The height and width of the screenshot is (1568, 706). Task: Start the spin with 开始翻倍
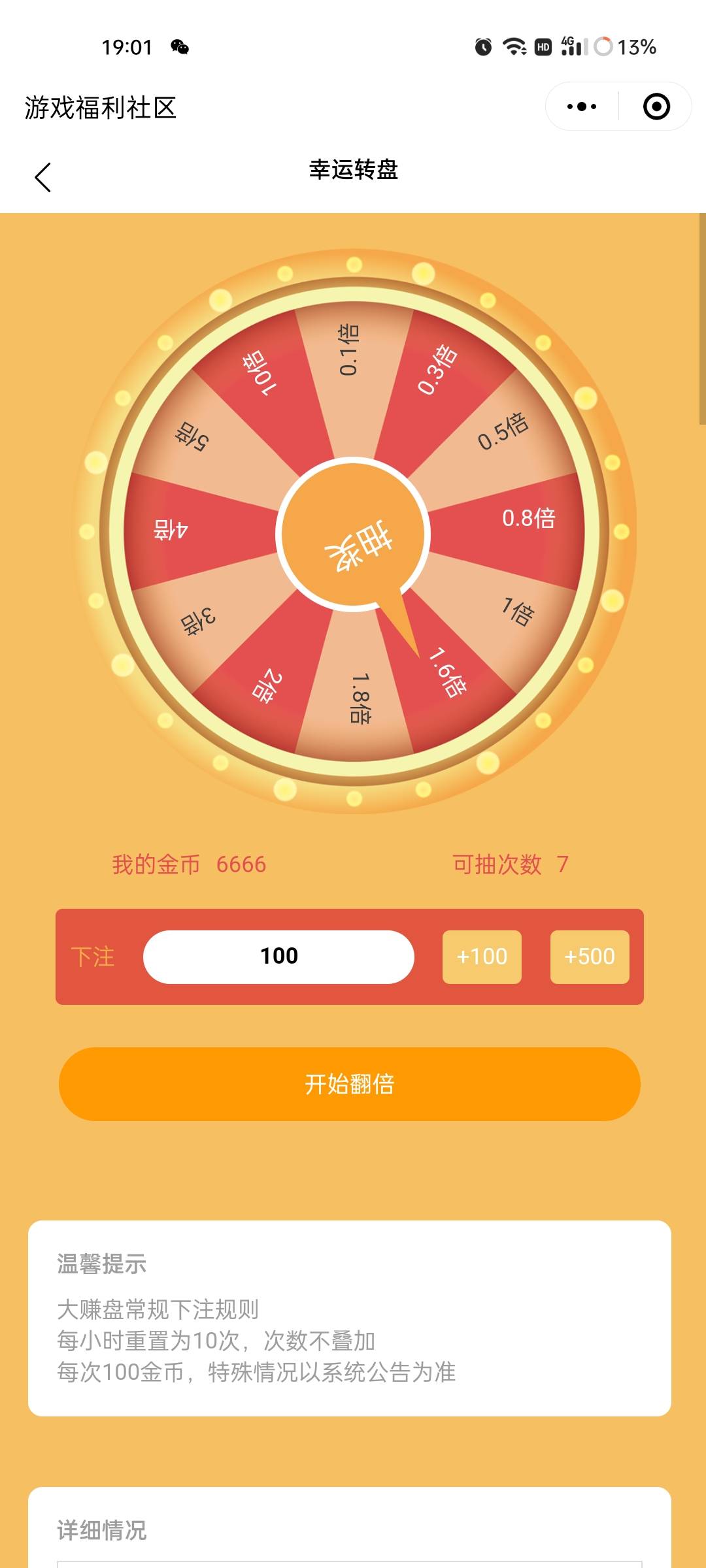[350, 1084]
